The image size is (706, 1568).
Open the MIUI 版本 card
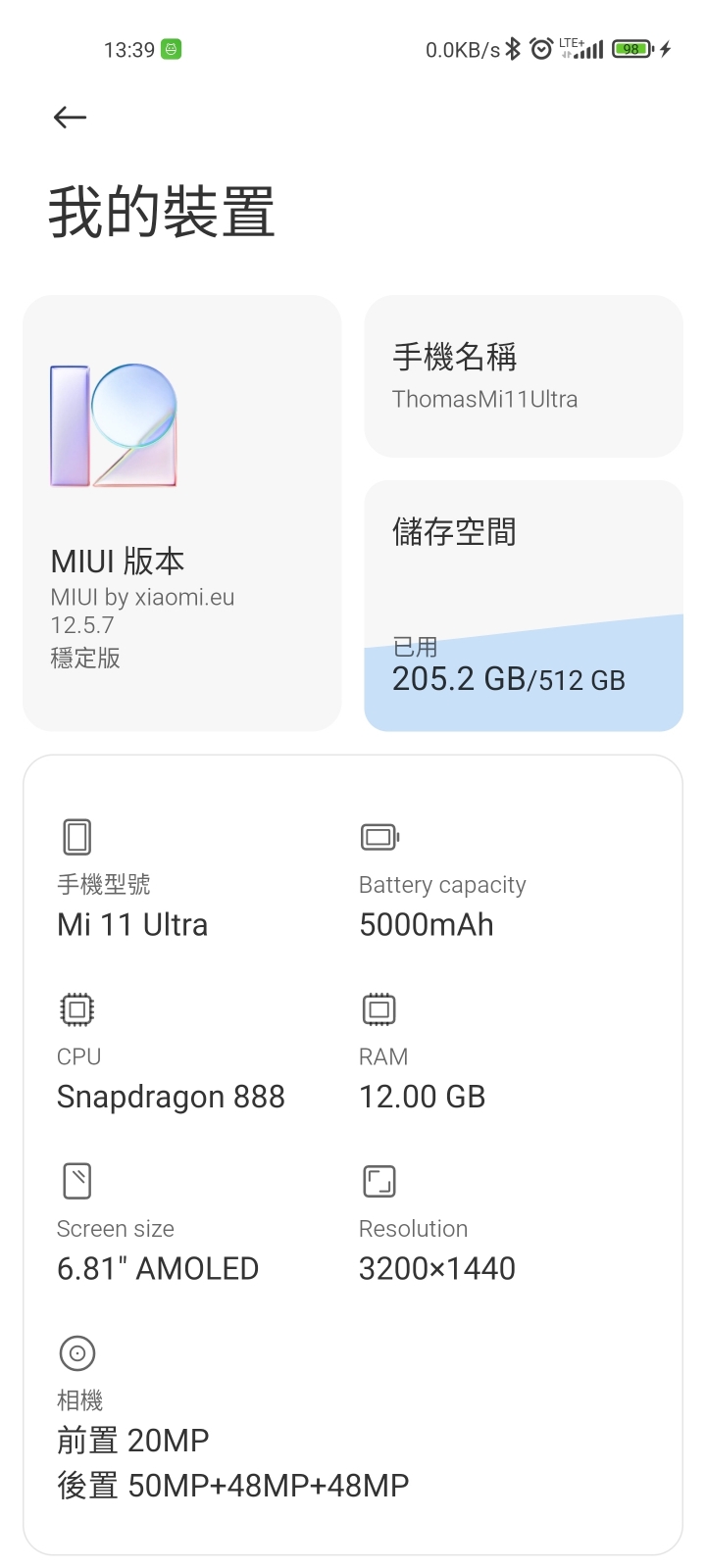(x=182, y=514)
